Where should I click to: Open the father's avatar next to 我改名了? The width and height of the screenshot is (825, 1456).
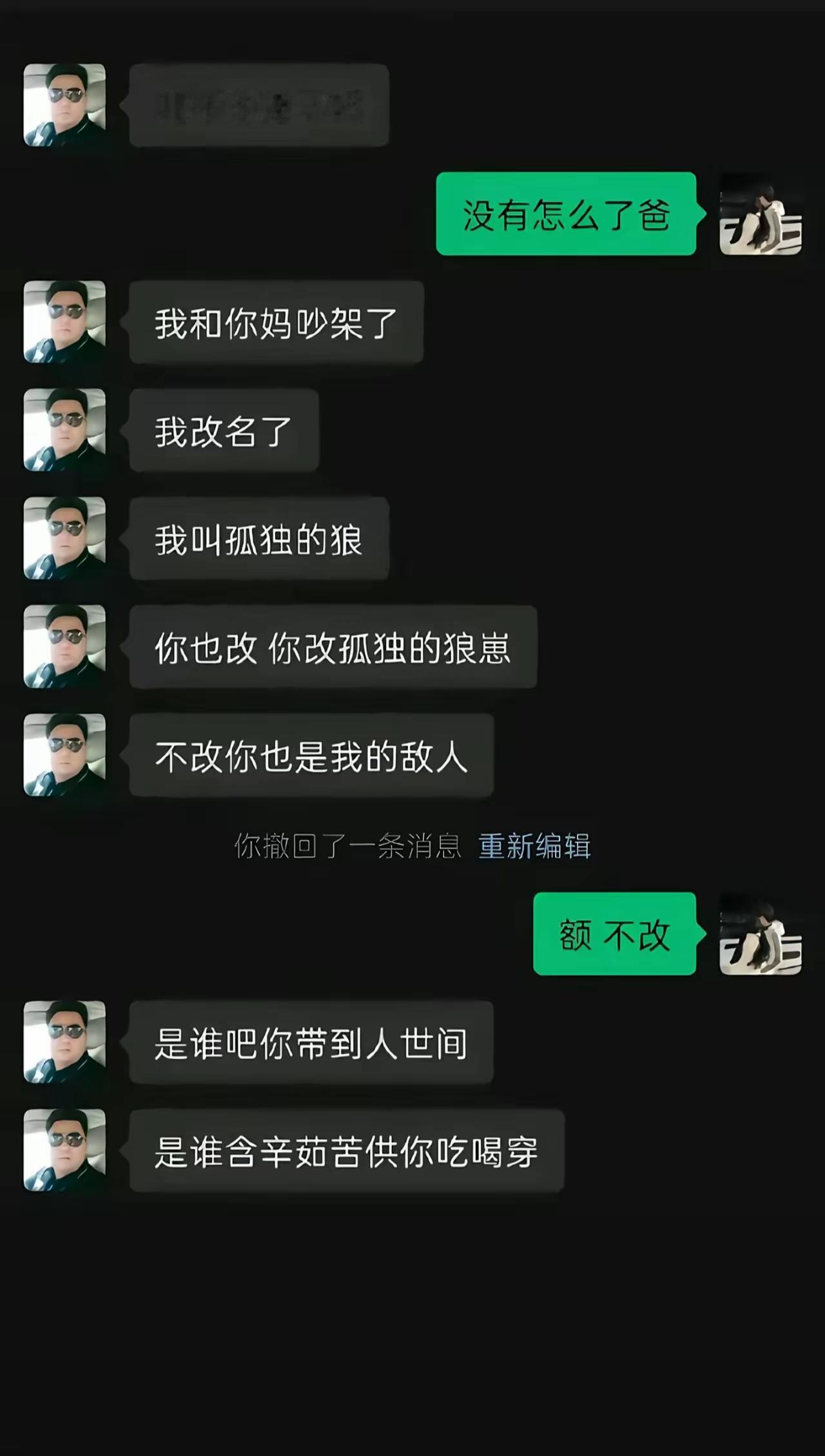click(64, 432)
